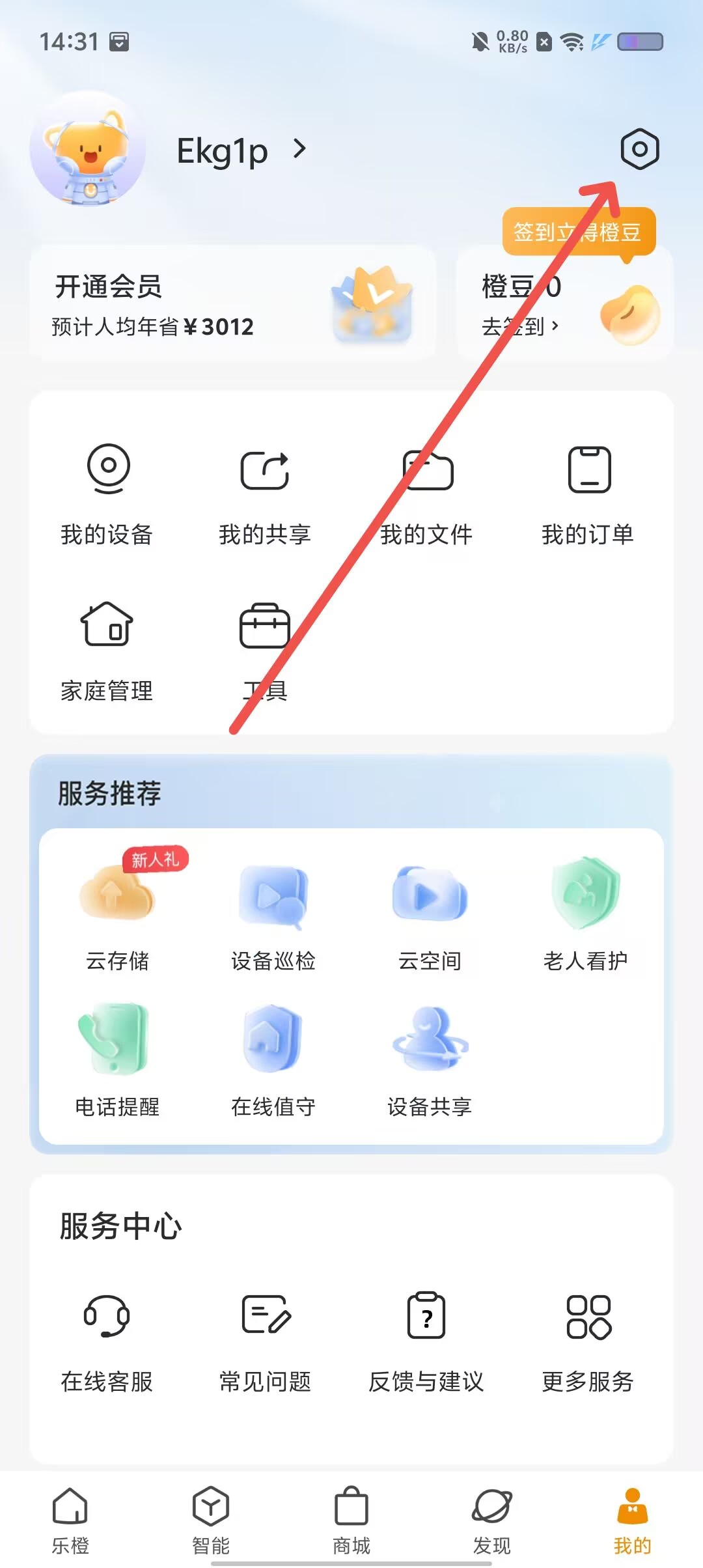This screenshot has width=703, height=1568.
Task: Contact 在线客服 support
Action: coord(107,1341)
